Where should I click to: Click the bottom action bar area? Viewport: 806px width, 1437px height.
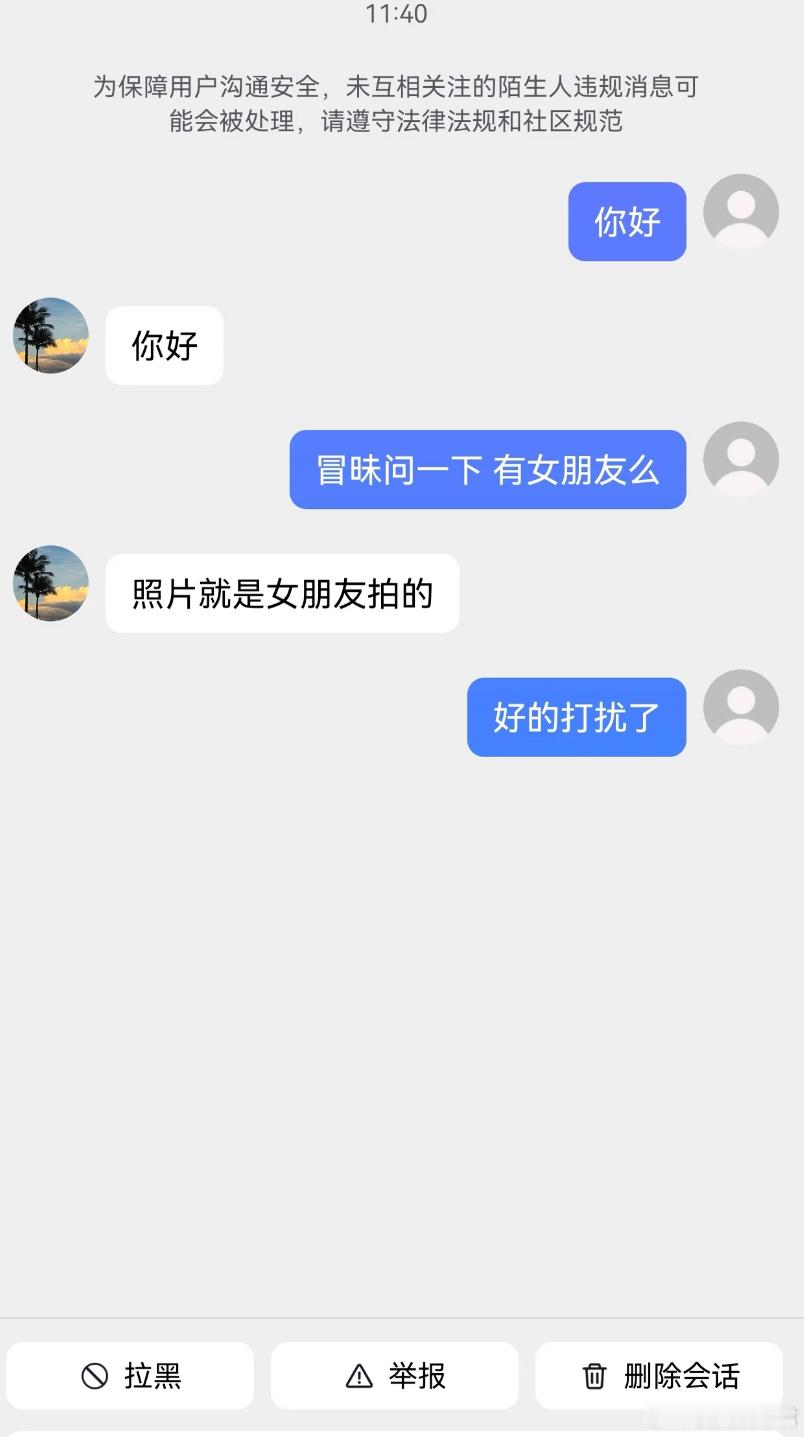pyautogui.click(x=403, y=1376)
